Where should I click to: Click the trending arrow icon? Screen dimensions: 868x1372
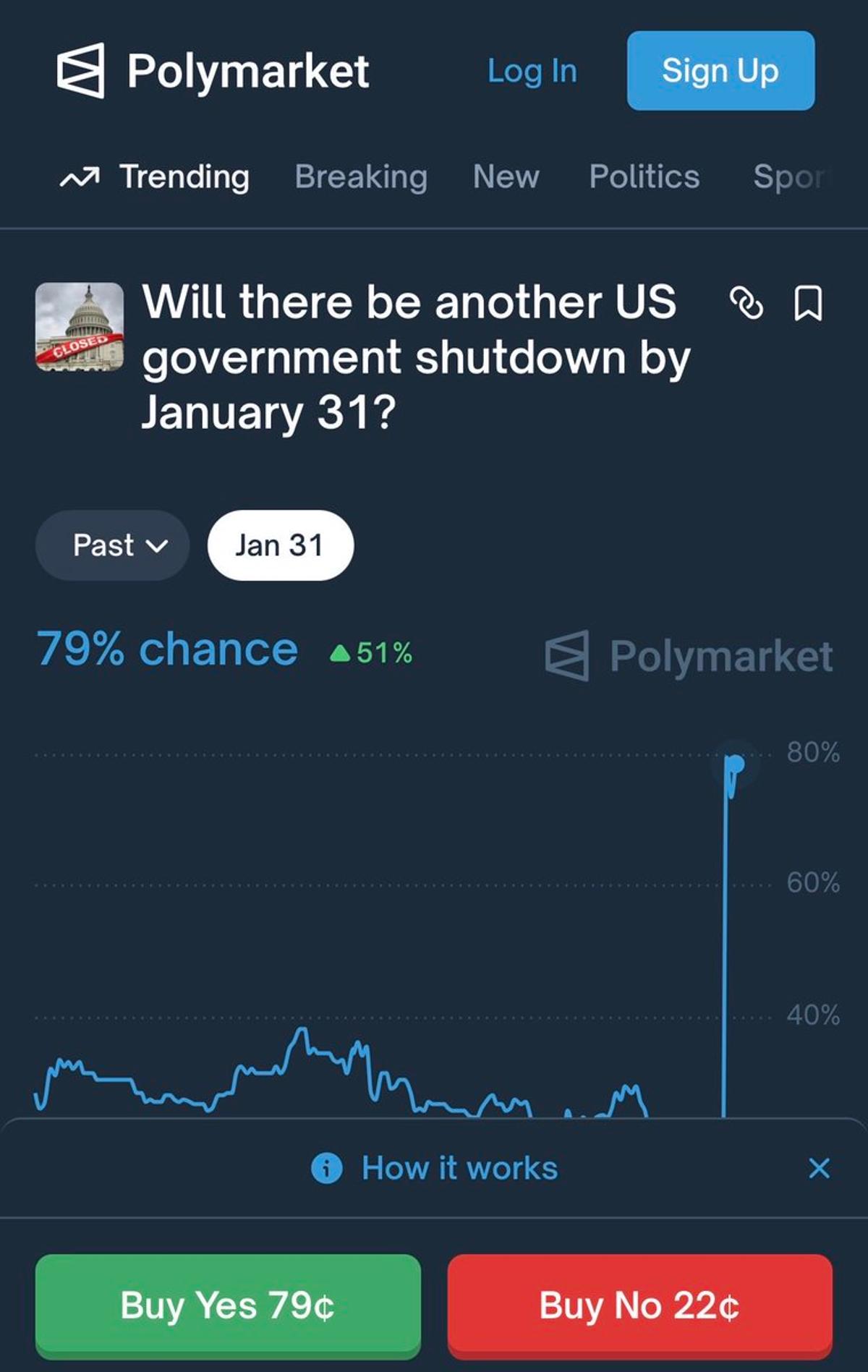(x=82, y=176)
